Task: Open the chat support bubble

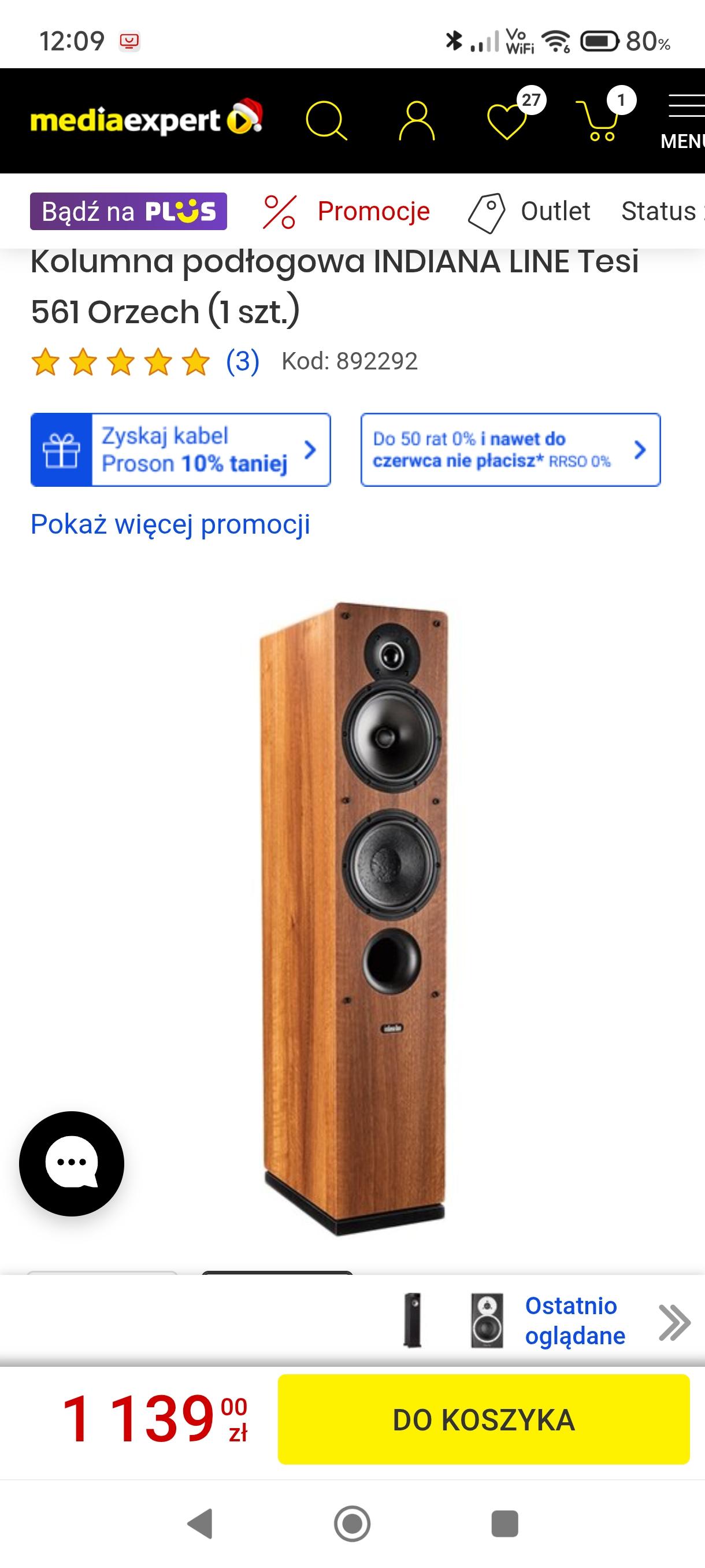Action: [x=72, y=1163]
